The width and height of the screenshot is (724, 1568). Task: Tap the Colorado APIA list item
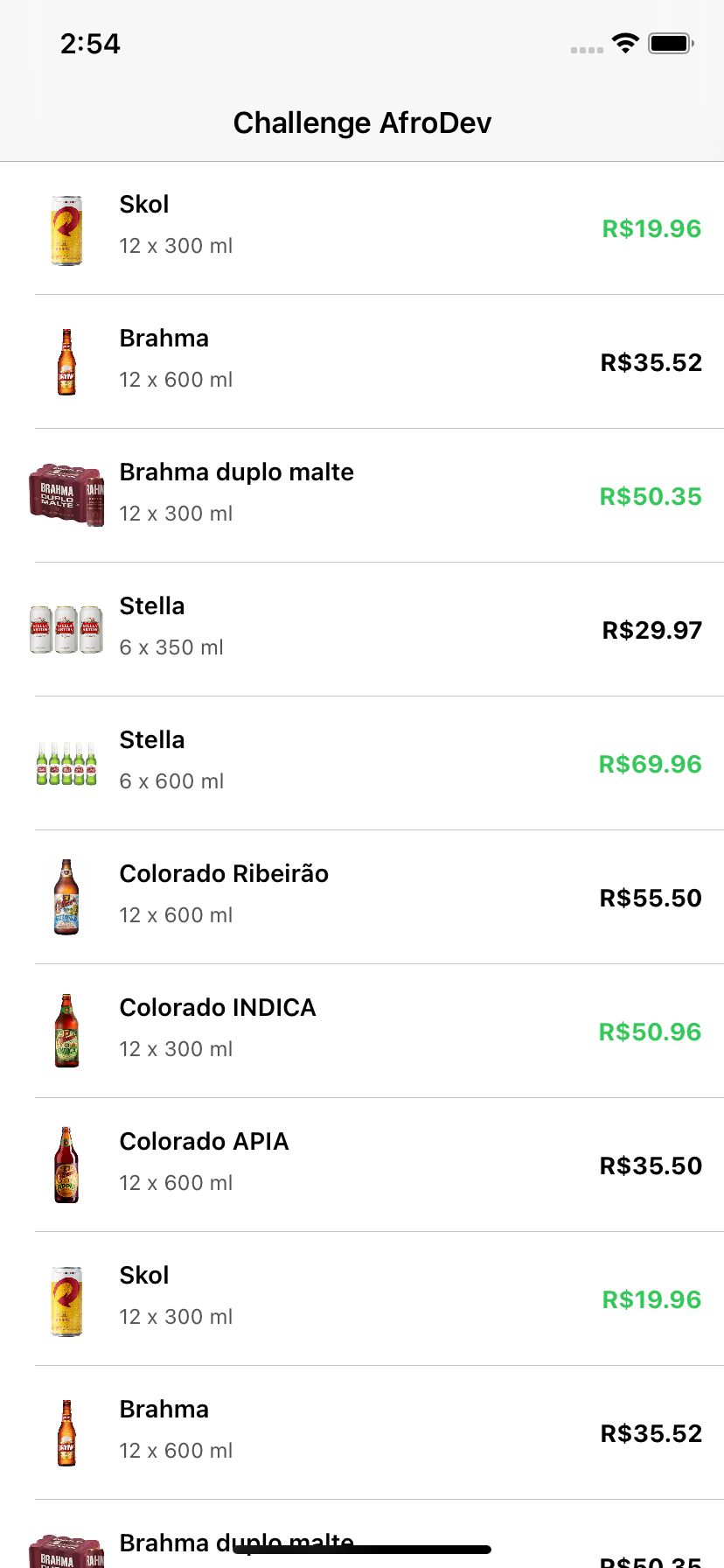coord(362,1164)
